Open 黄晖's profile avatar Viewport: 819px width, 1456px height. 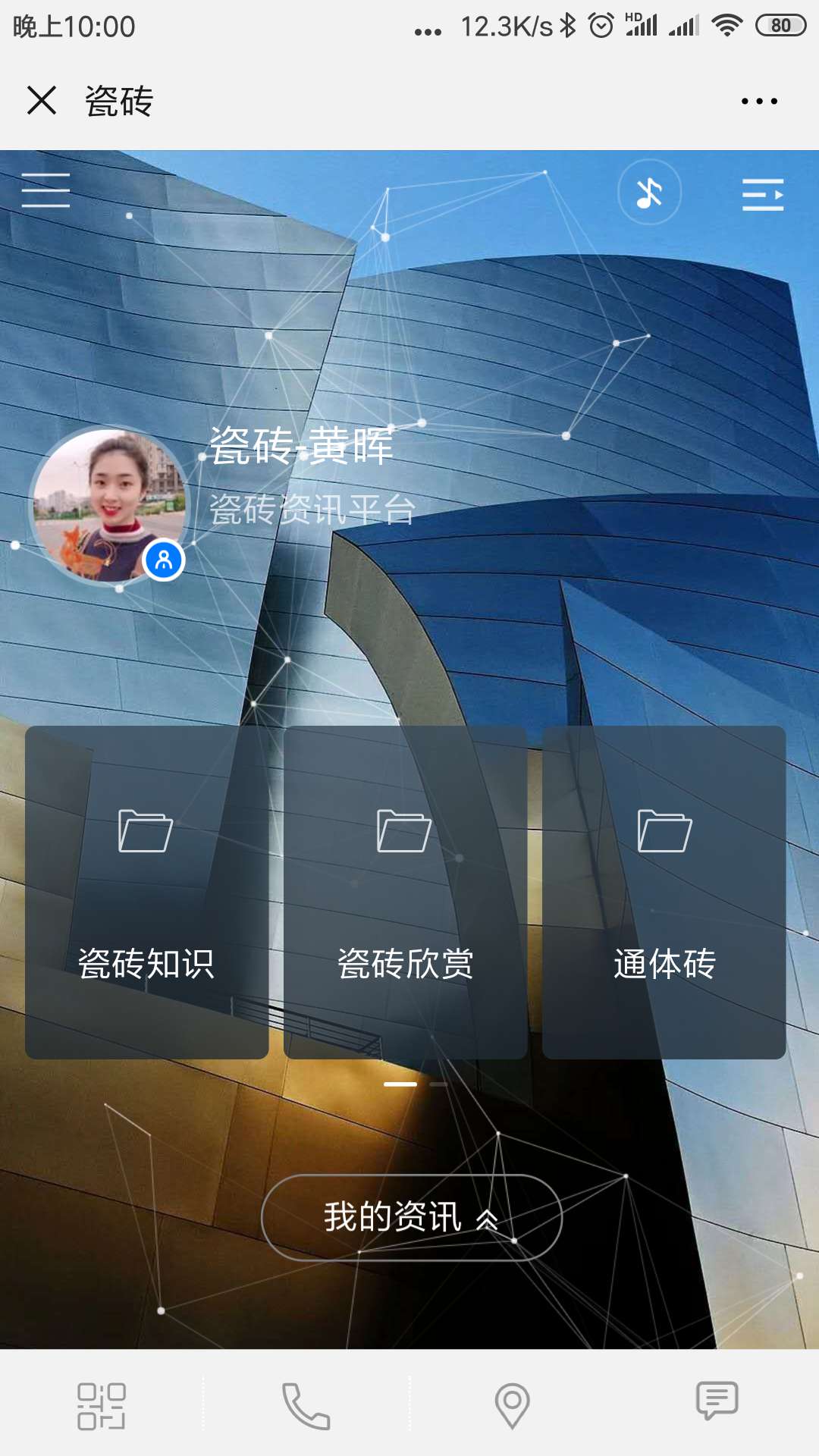[108, 505]
